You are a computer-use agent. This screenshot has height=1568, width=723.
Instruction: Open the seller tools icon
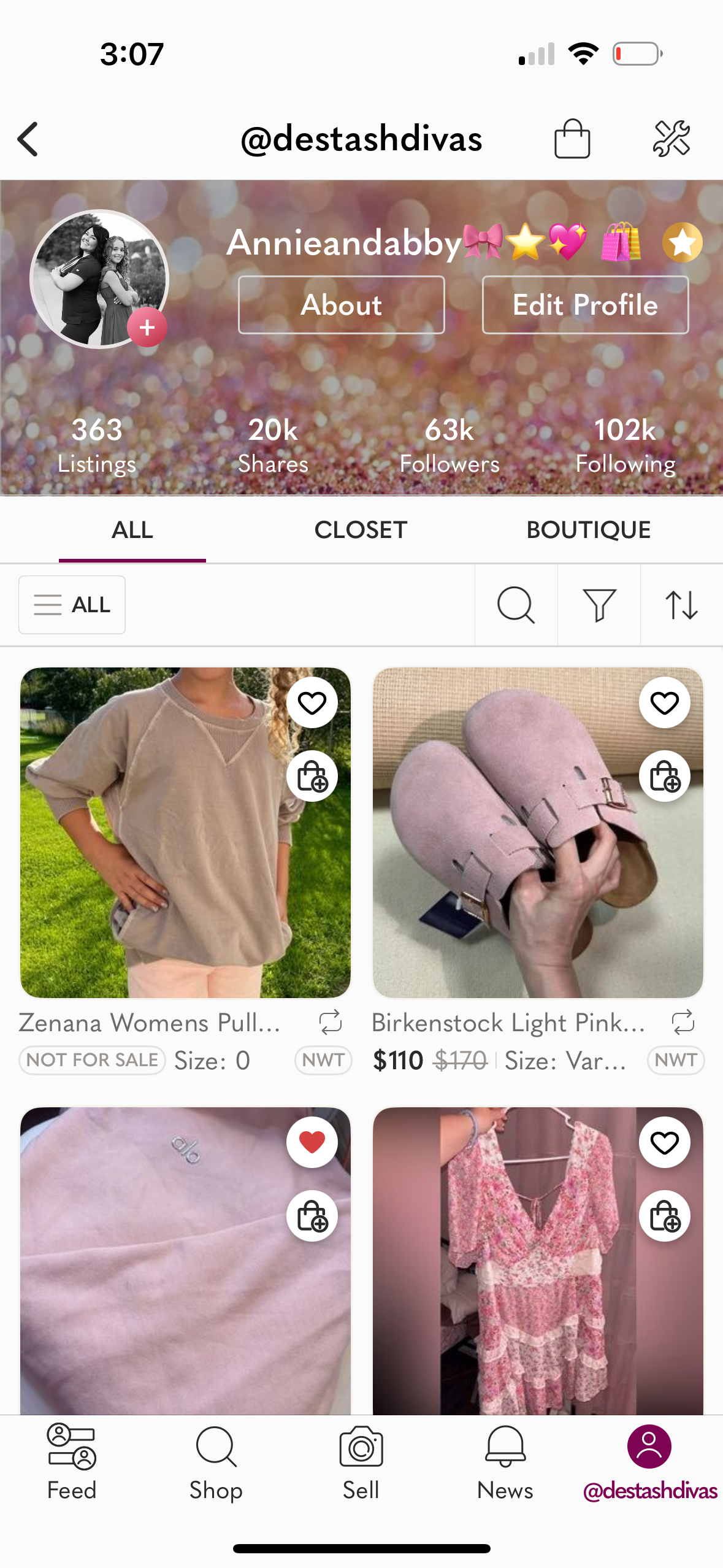tap(671, 139)
